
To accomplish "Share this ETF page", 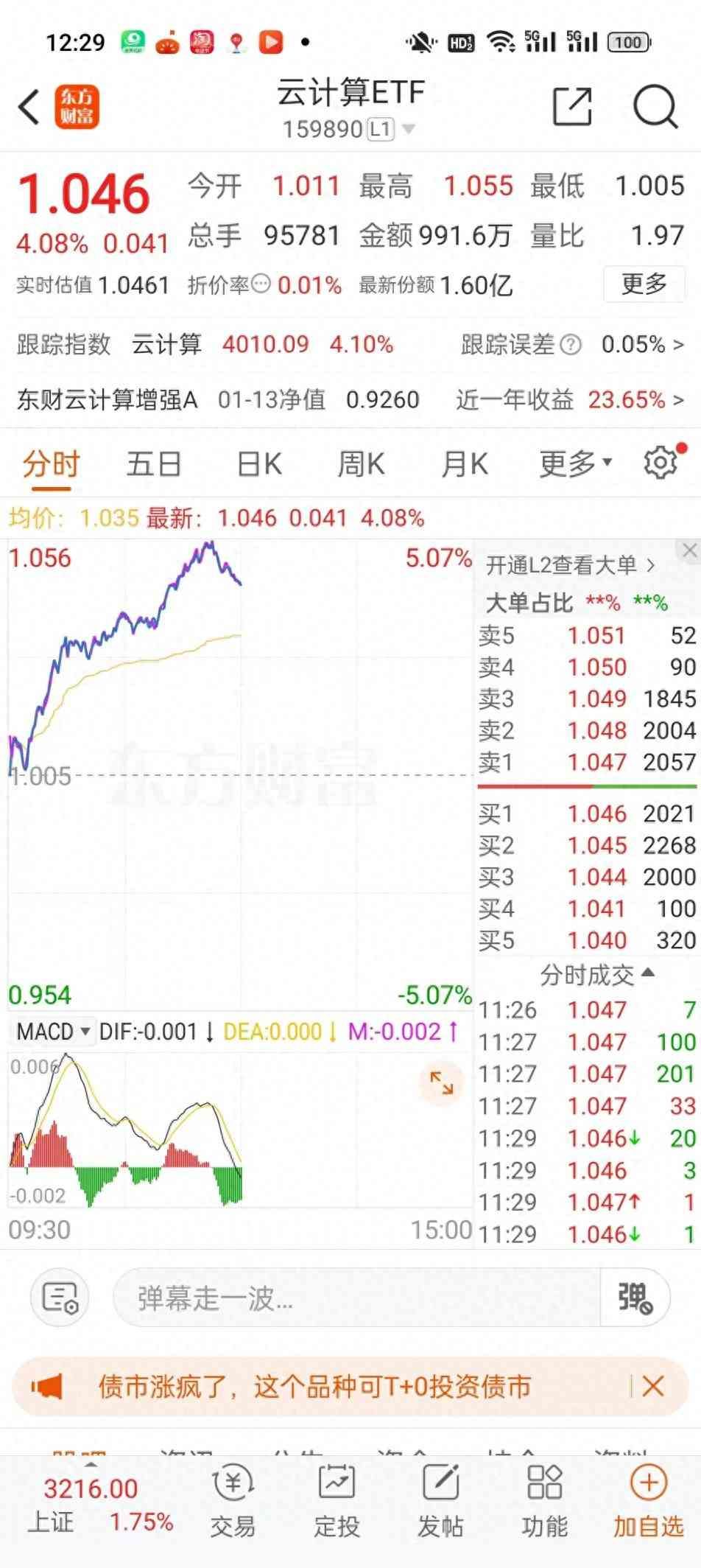I will [572, 108].
